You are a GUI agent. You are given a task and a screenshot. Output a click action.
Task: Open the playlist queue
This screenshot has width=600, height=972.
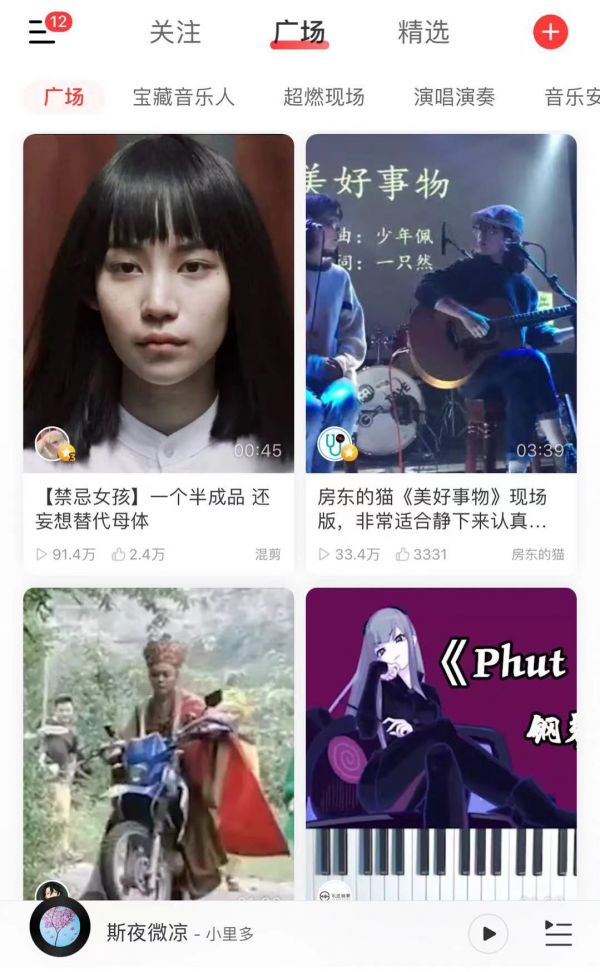point(558,934)
